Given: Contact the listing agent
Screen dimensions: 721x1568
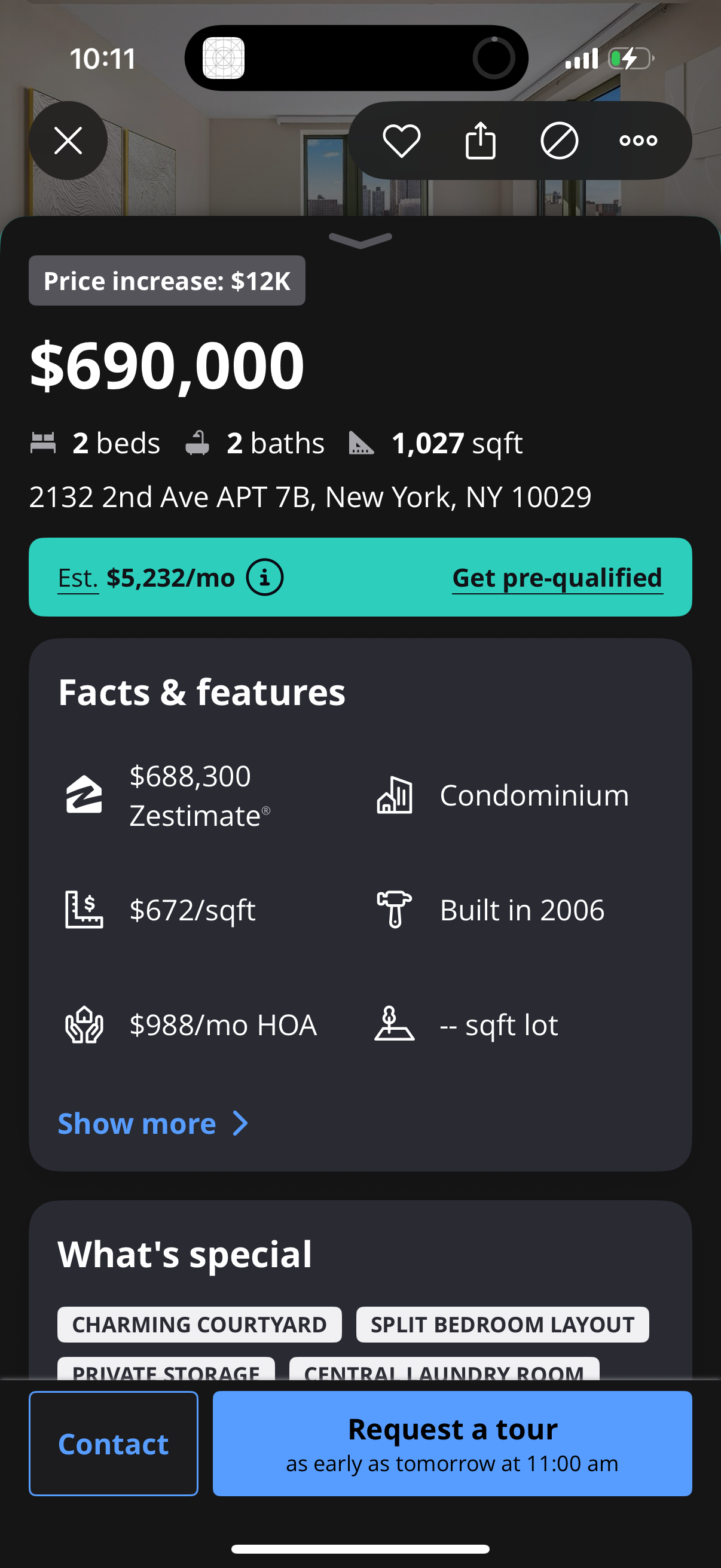Looking at the screenshot, I should coord(112,1442).
